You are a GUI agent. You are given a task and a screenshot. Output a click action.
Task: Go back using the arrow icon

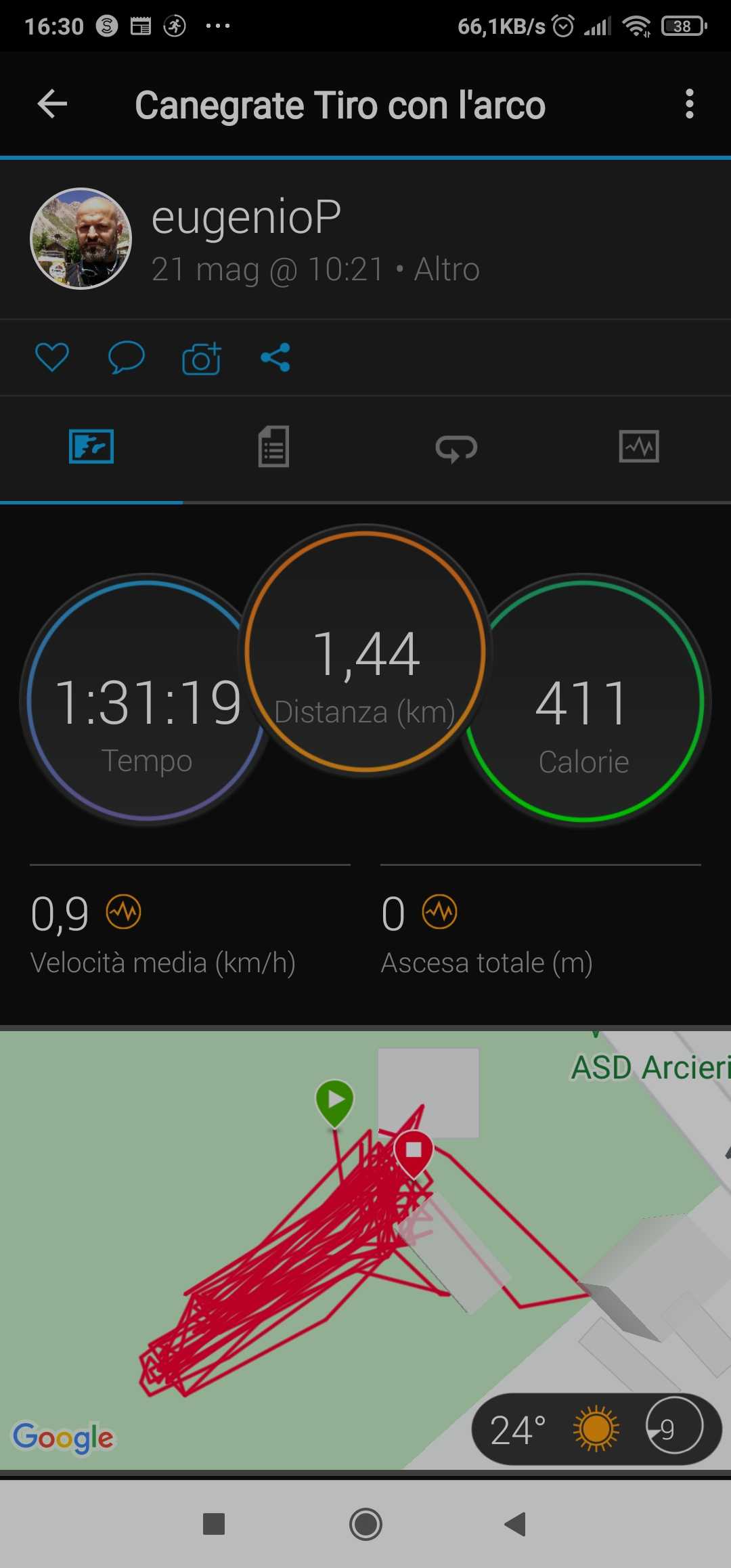point(52,104)
